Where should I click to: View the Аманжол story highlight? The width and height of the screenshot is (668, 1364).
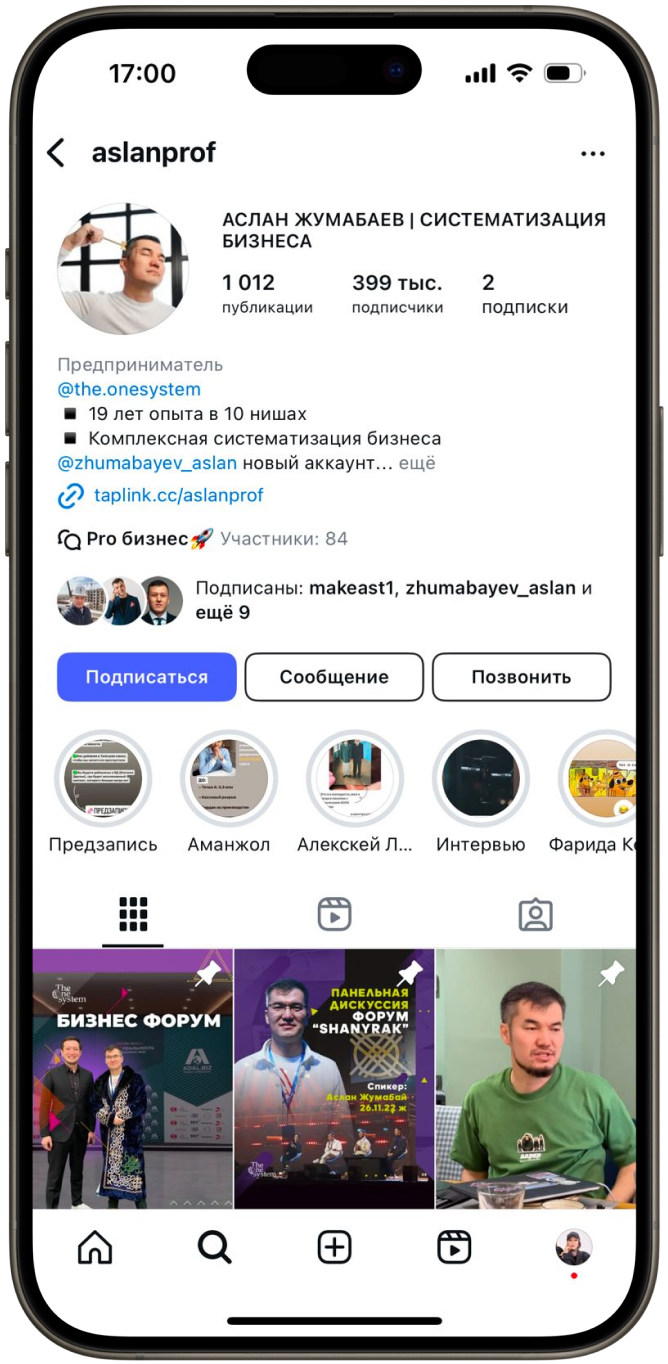pos(229,779)
